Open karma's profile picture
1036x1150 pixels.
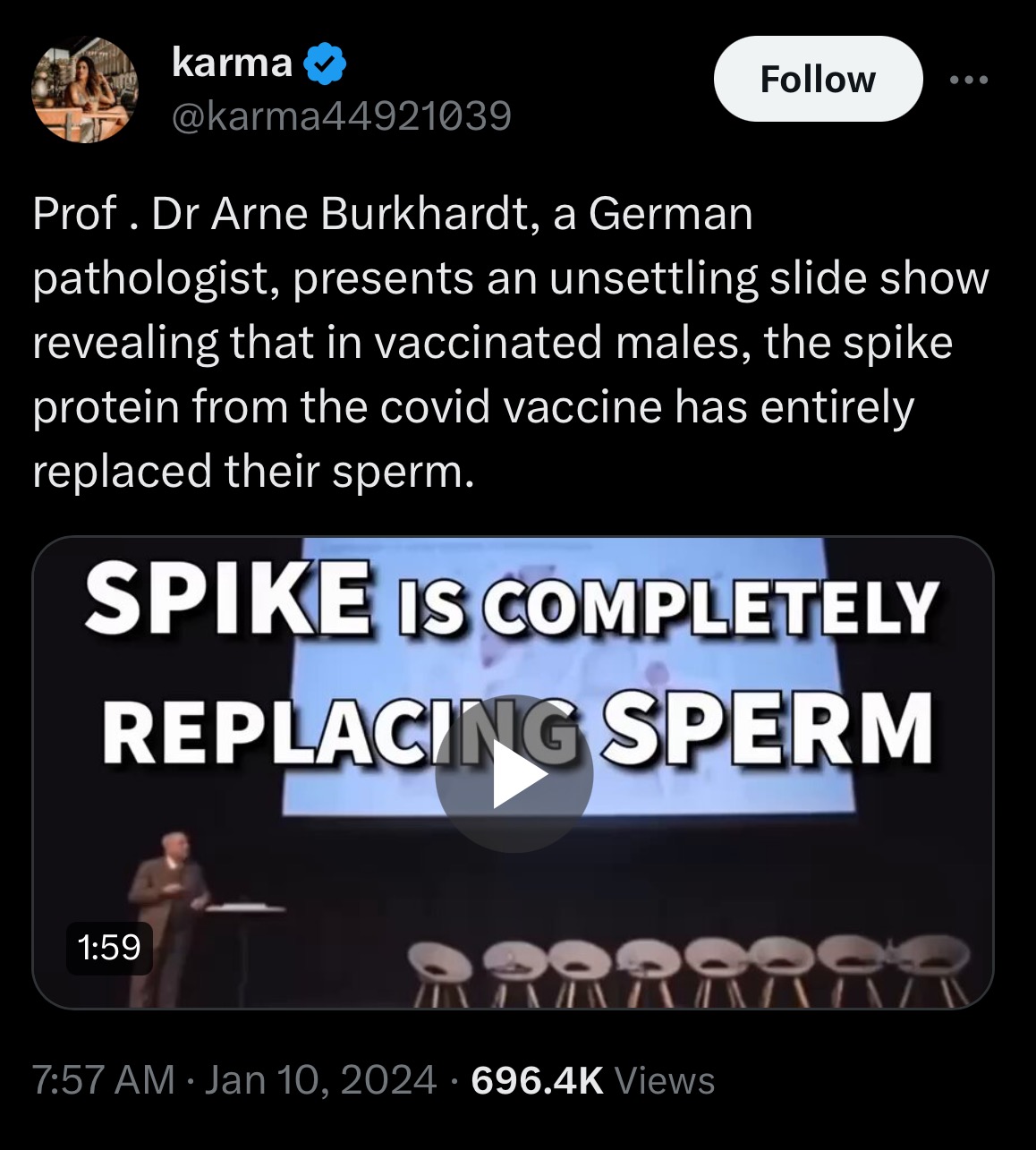coord(85,89)
